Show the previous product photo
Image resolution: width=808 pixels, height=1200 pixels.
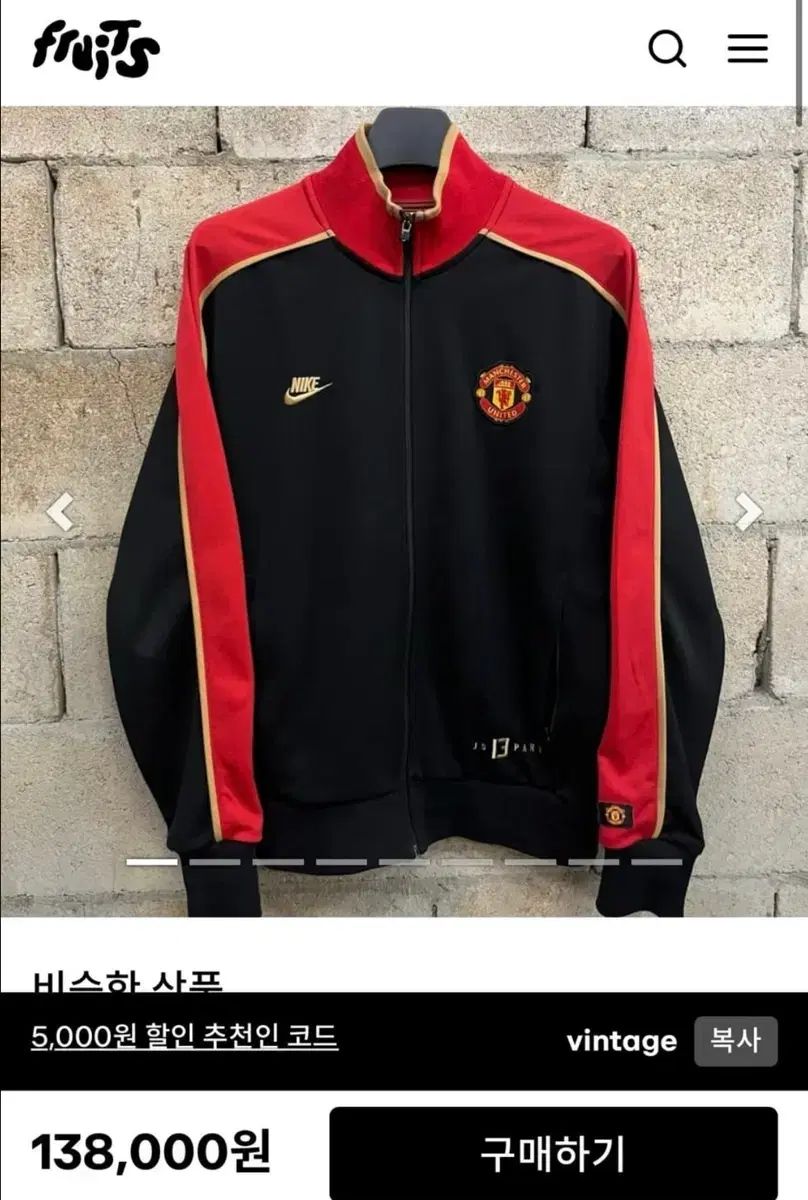61,512
